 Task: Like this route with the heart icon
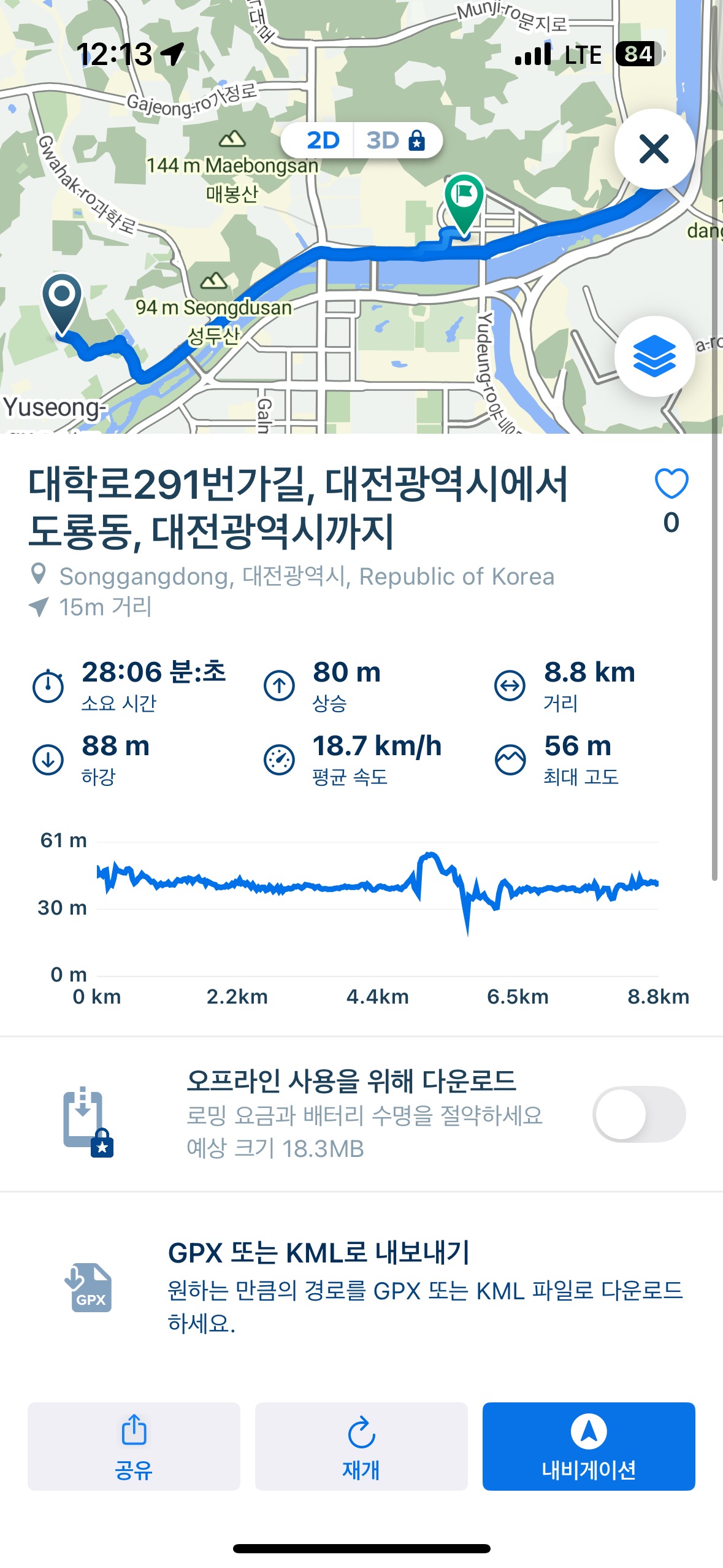(671, 484)
